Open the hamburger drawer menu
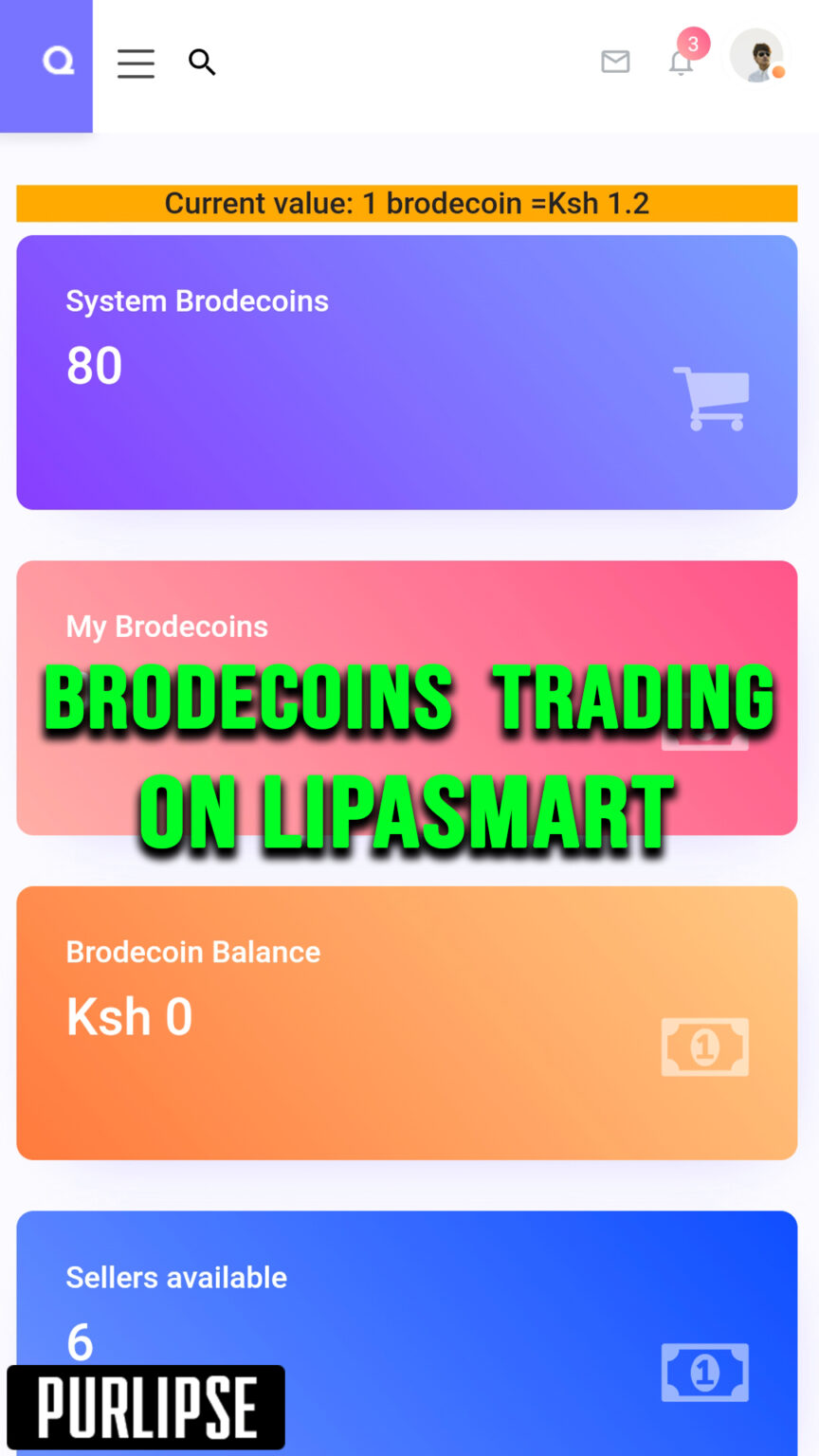This screenshot has height=1456, width=819. (136, 64)
